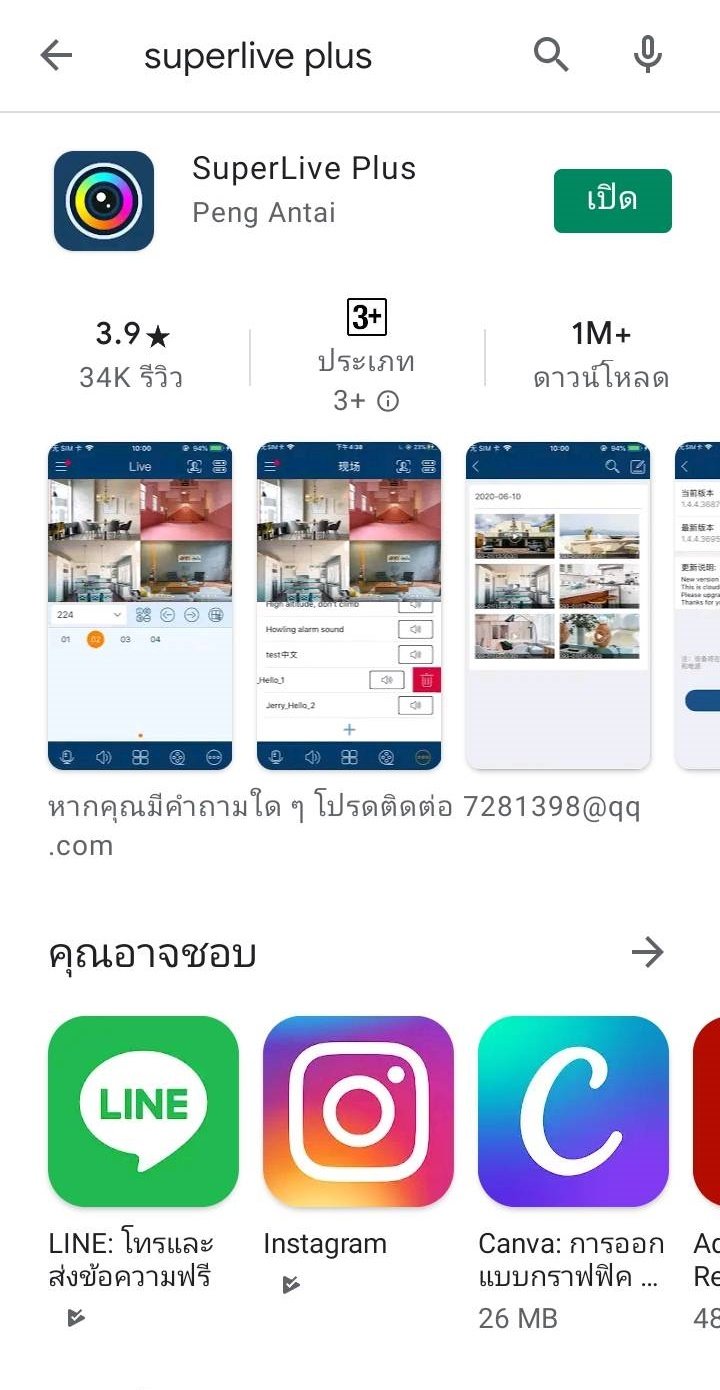
Task: Open the Canva app card
Action: coord(573,1111)
